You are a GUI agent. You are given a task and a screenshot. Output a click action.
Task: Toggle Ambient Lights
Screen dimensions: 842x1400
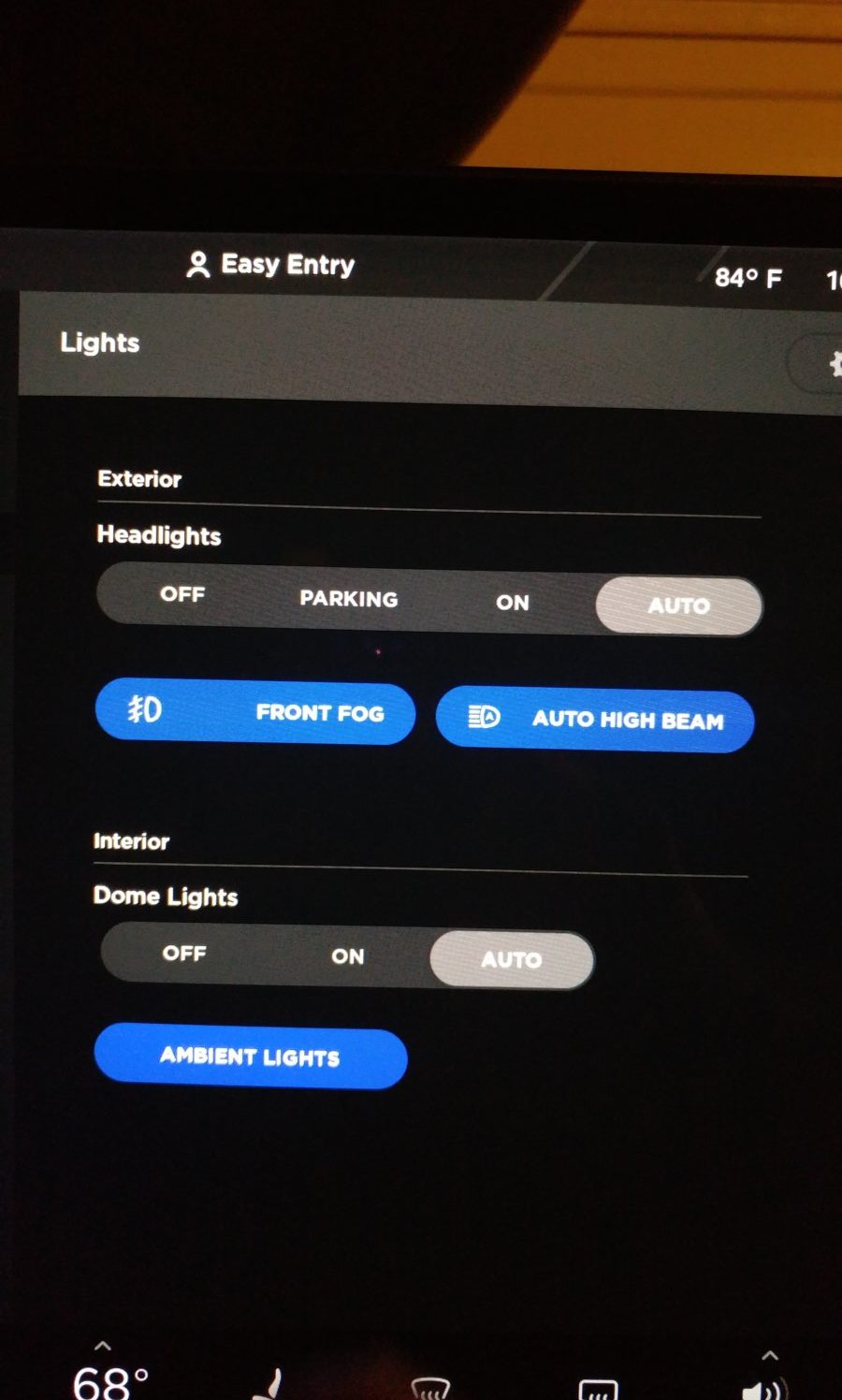(x=251, y=1057)
